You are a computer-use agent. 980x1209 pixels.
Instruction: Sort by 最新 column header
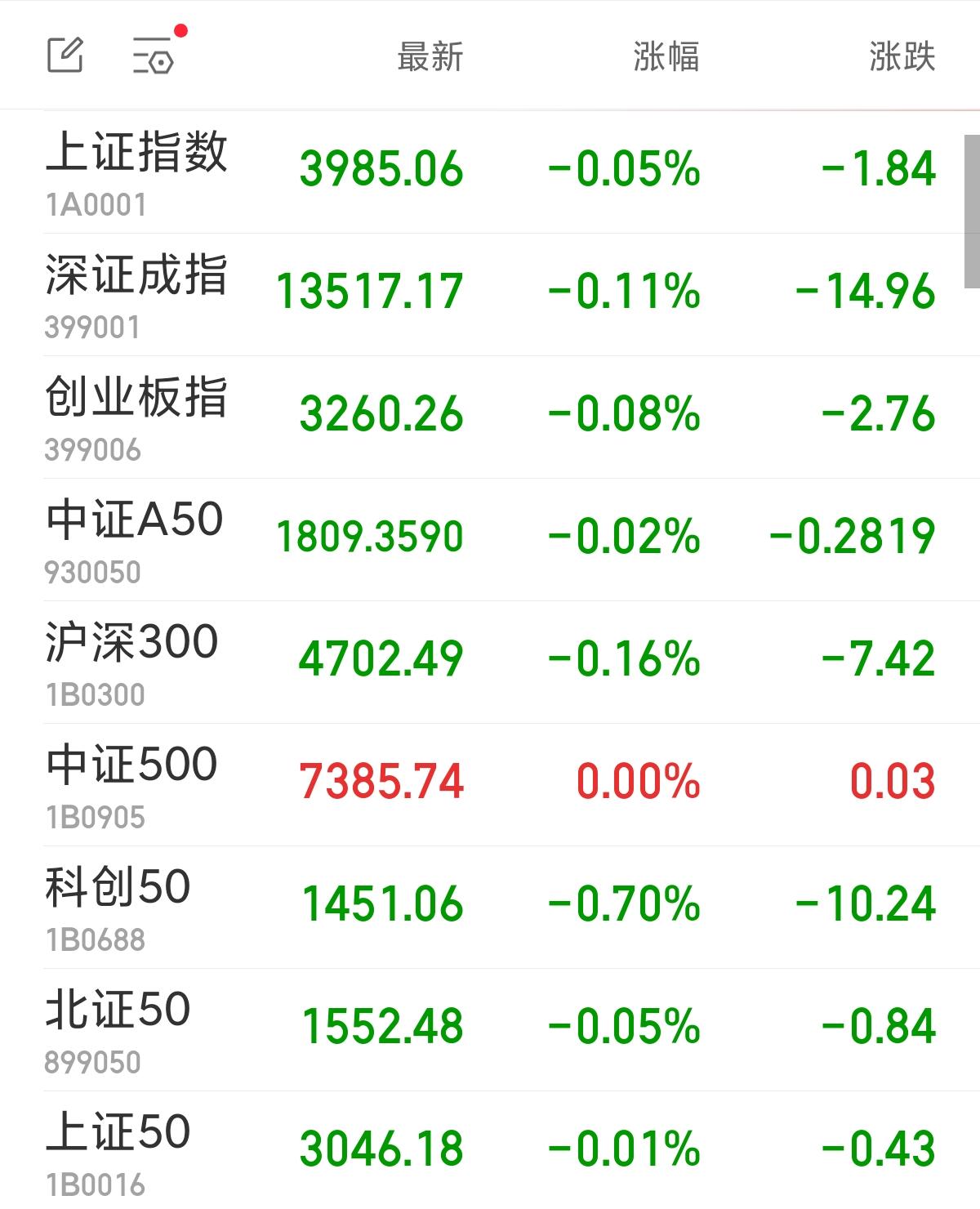pos(430,57)
